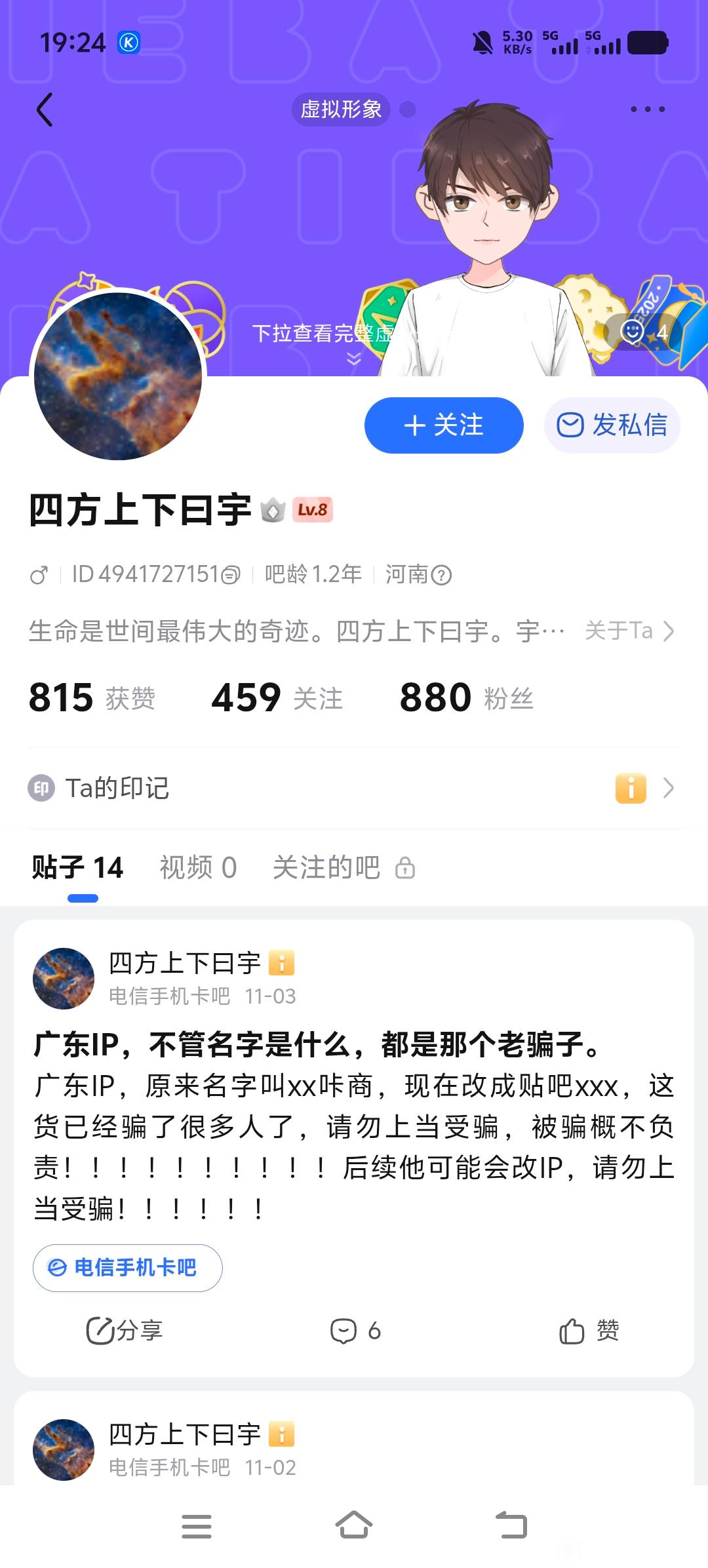Select the 贴子 tab
Image resolution: width=708 pixels, height=1568 pixels.
click(77, 867)
